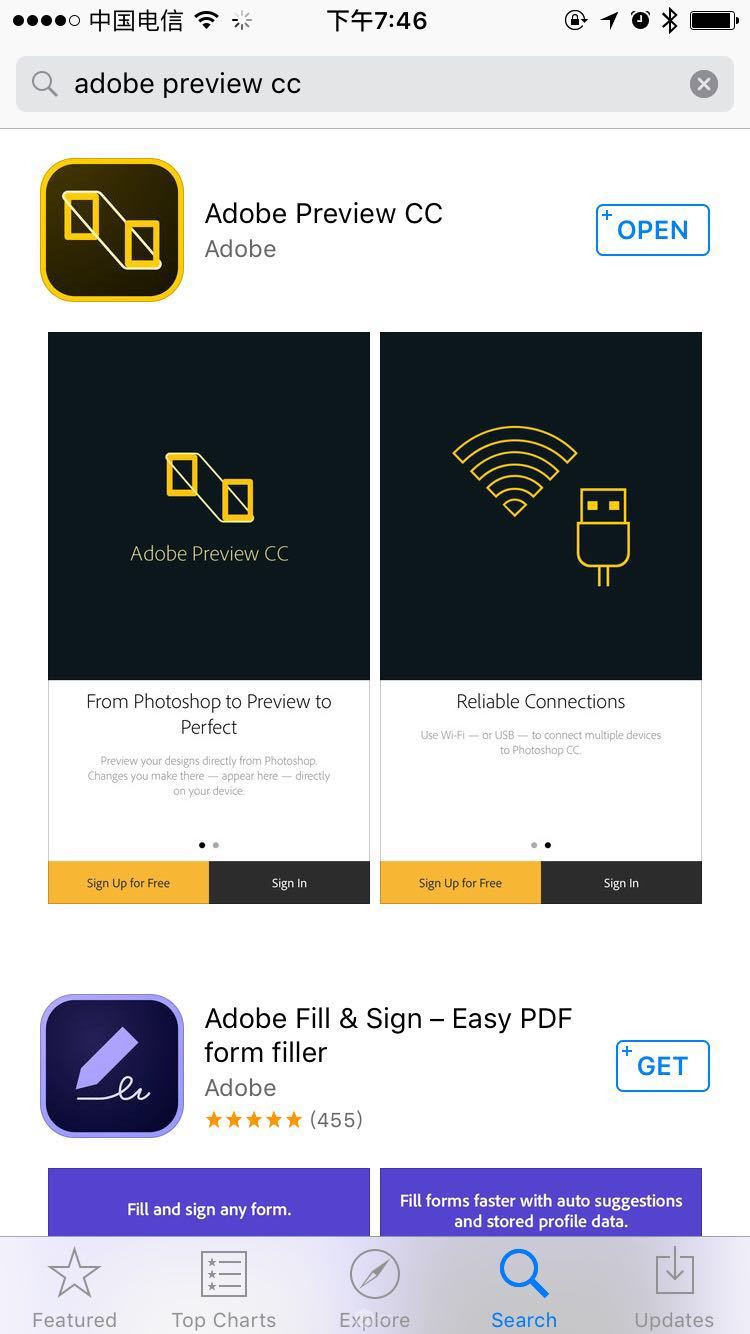Get Adobe Fill & Sign app
Image resolution: width=750 pixels, height=1334 pixels.
(x=662, y=1066)
